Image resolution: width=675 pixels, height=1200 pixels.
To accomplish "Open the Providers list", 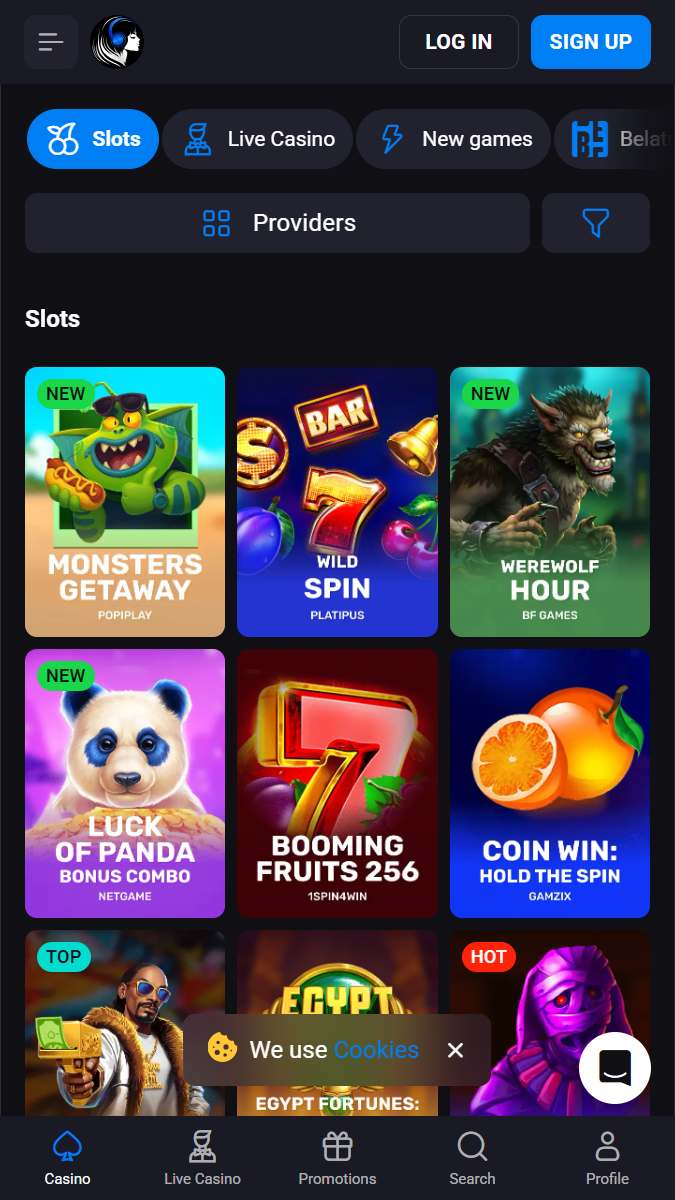I will click(x=277, y=223).
